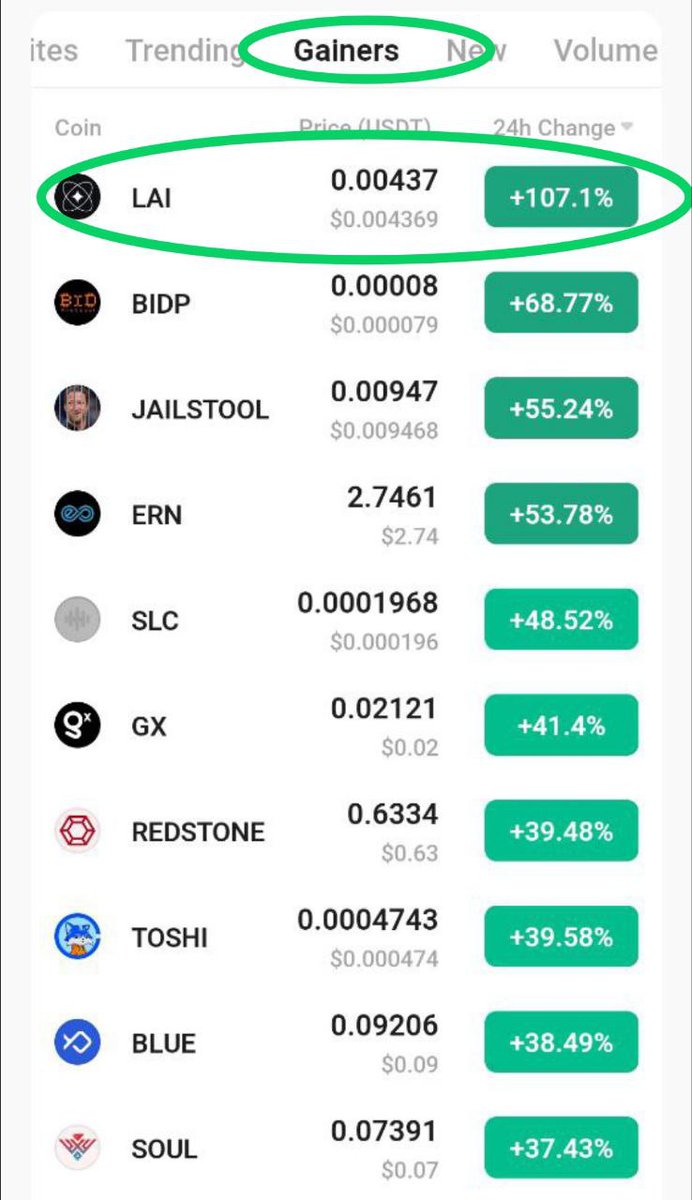Sort the list by 24h Change
This screenshot has height=1200, width=692.
point(563,128)
